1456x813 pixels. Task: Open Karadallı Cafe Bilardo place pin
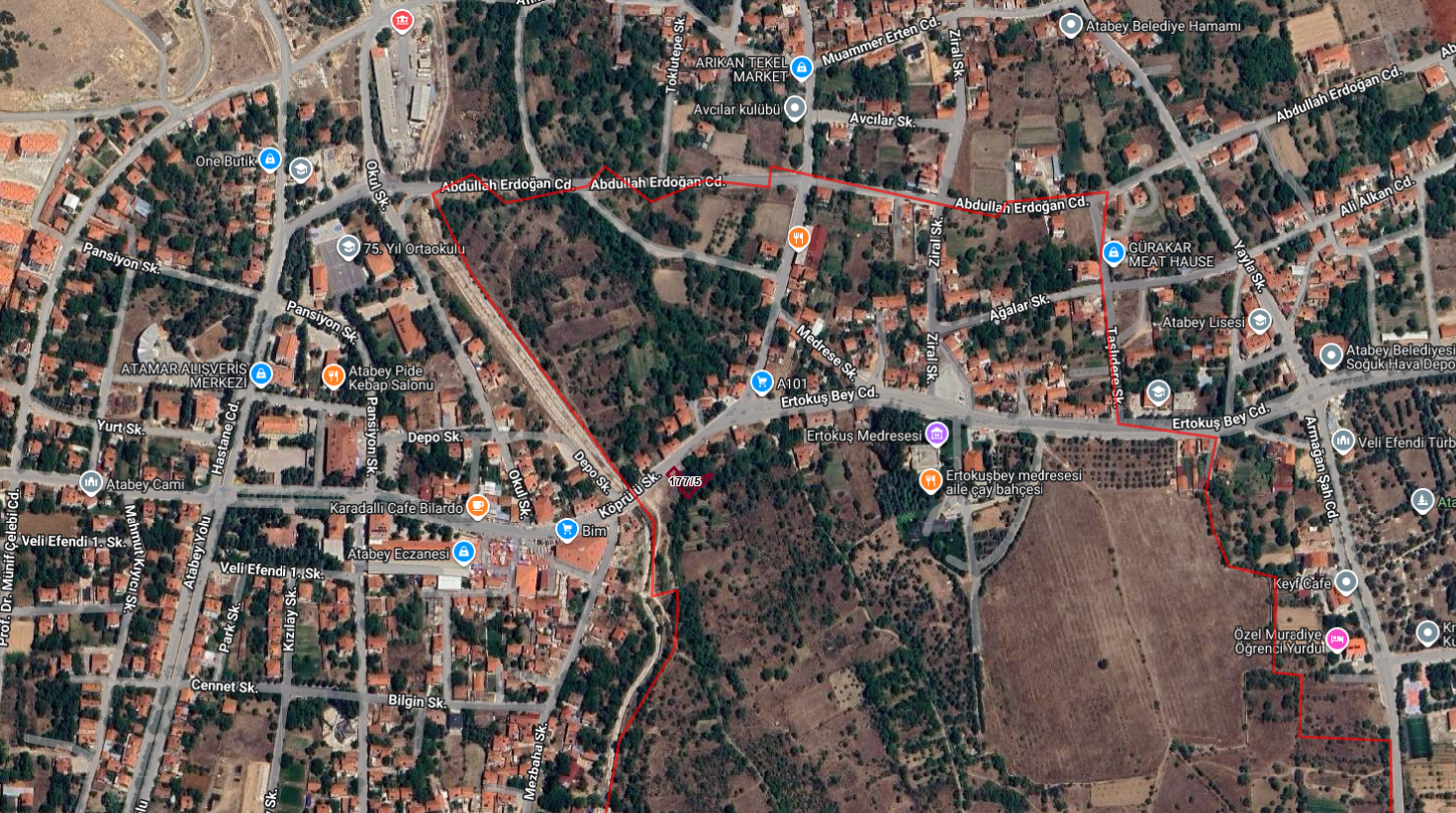tap(478, 507)
